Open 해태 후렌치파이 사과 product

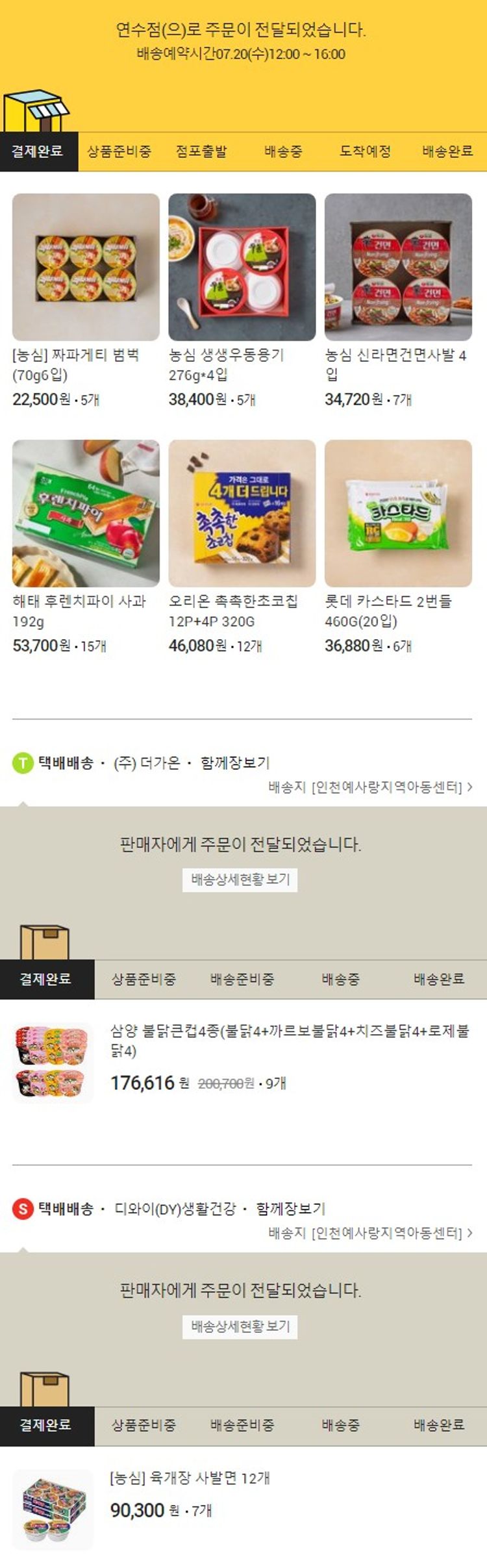[x=86, y=513]
